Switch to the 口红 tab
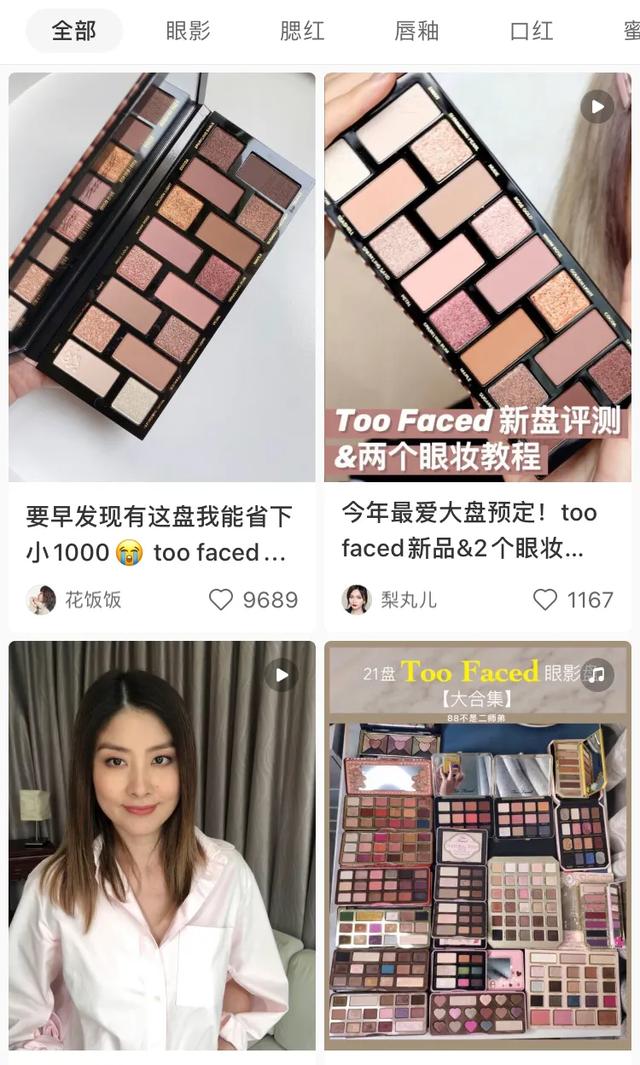Screen dimensions: 640x1065 (x=531, y=31)
